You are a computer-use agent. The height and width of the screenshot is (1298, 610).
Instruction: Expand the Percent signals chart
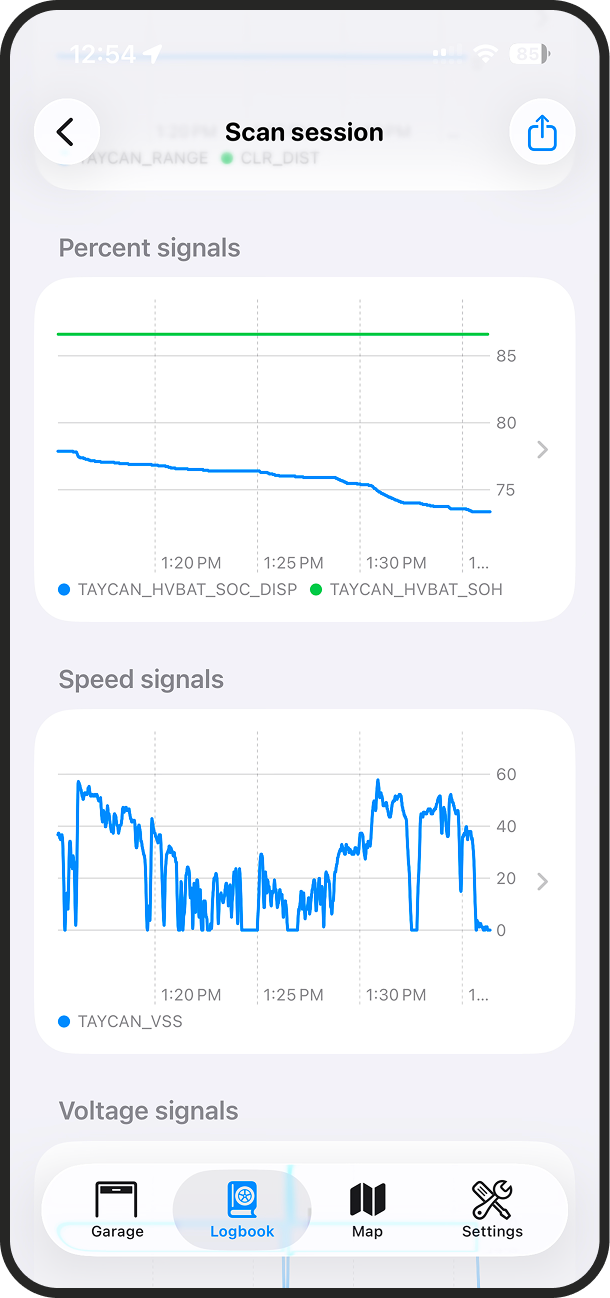point(542,450)
